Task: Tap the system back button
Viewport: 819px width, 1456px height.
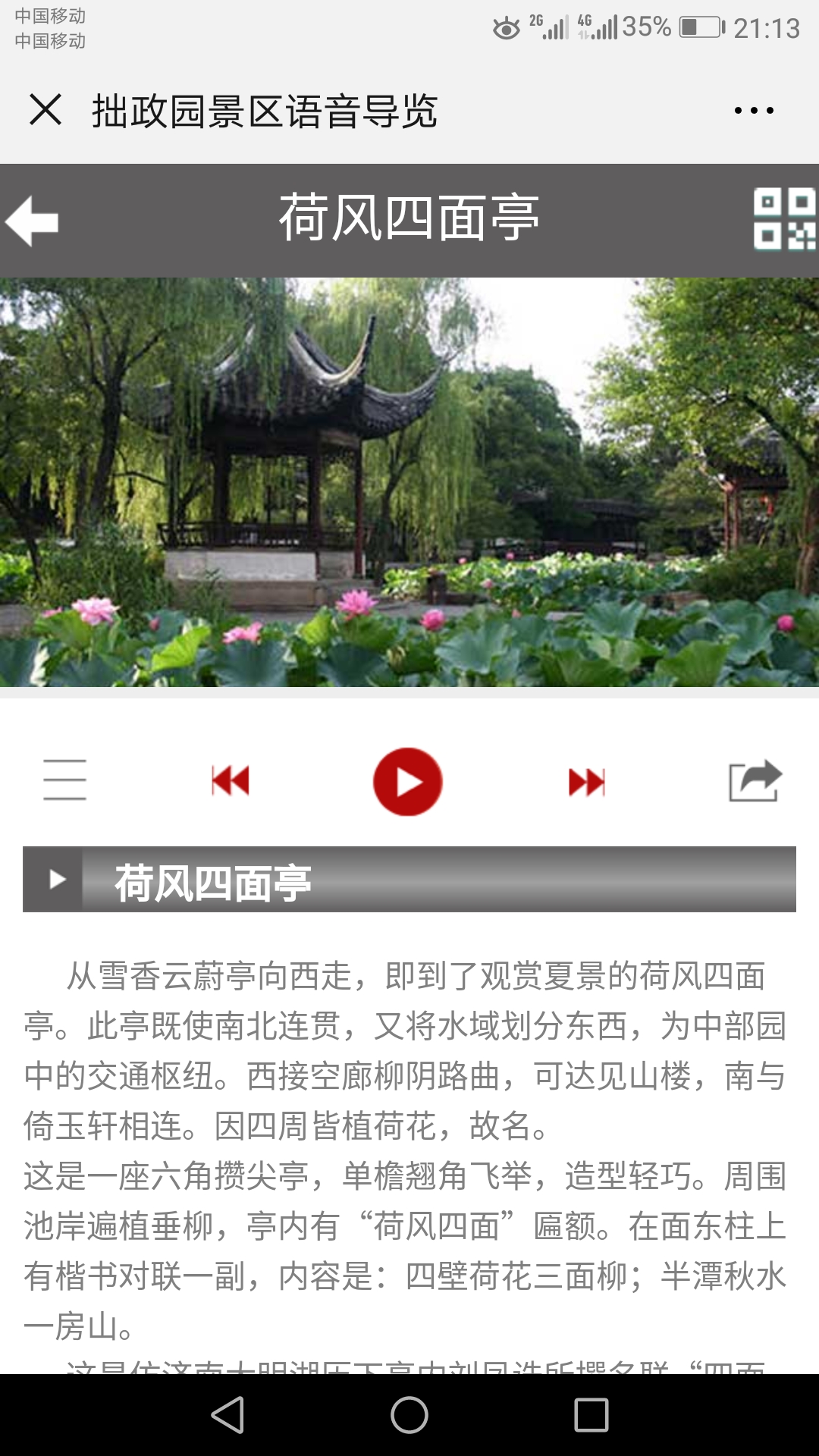Action: pyautogui.click(x=227, y=1415)
